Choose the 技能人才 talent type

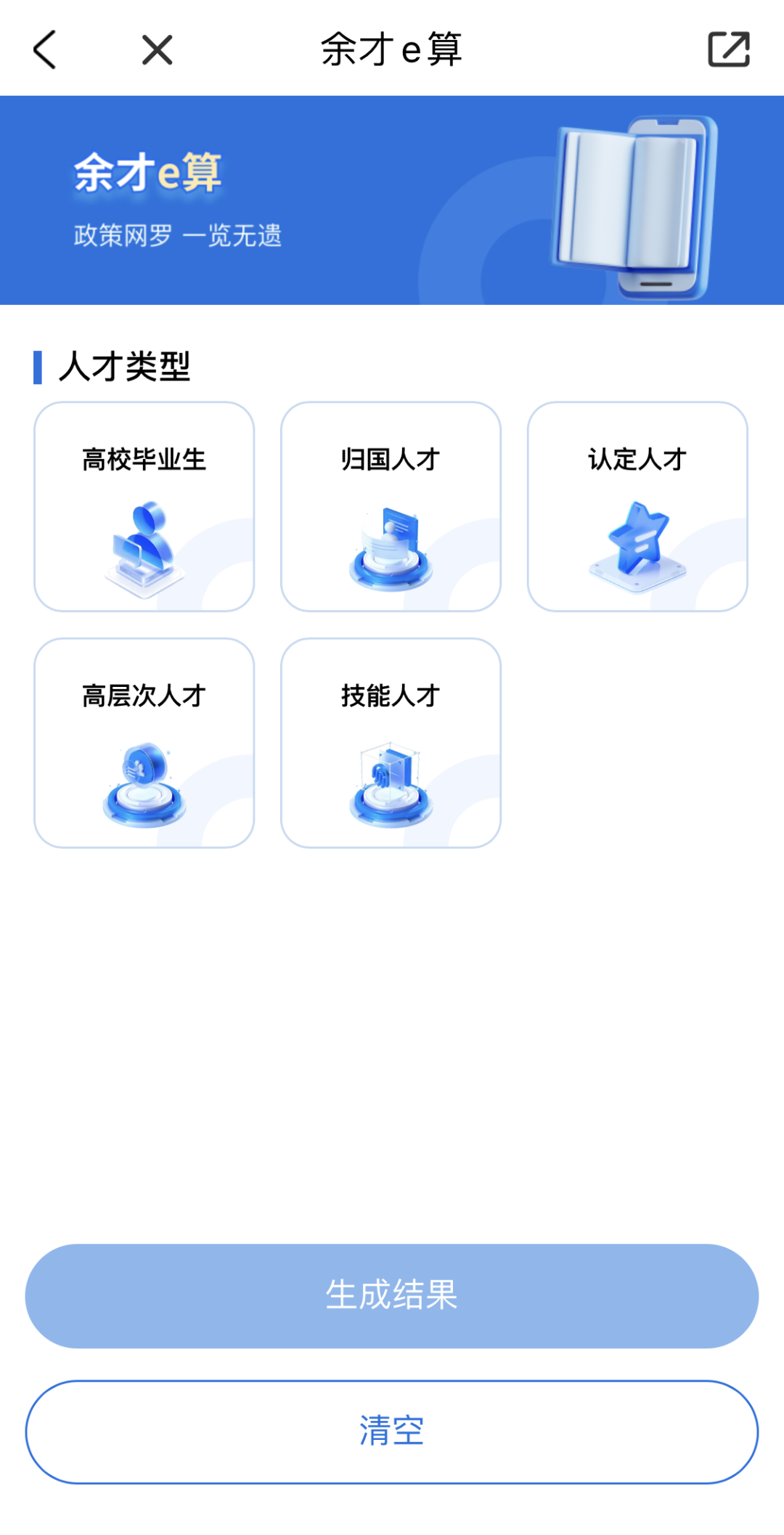(391, 743)
